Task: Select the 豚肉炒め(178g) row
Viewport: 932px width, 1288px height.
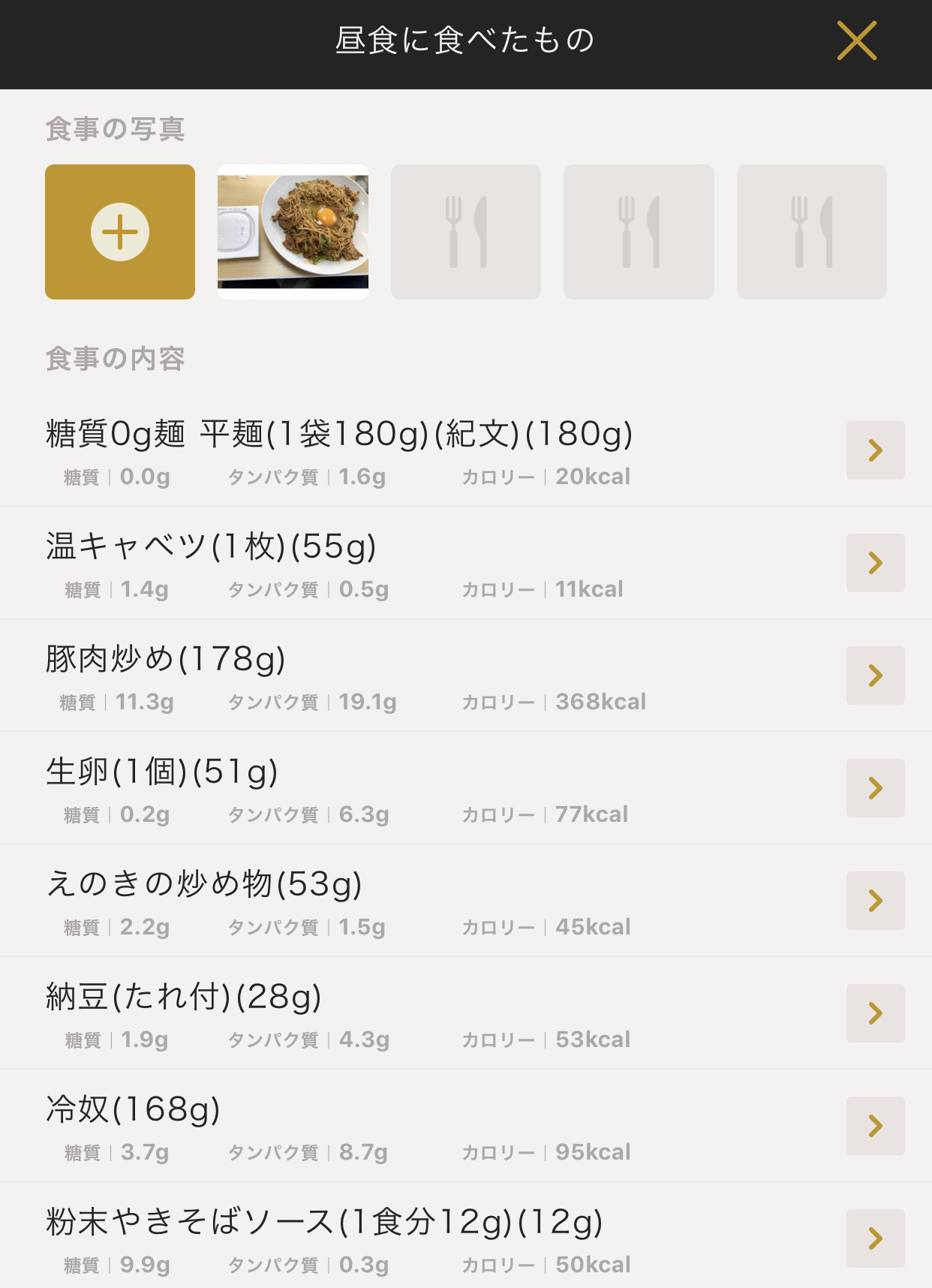Action: (x=875, y=676)
